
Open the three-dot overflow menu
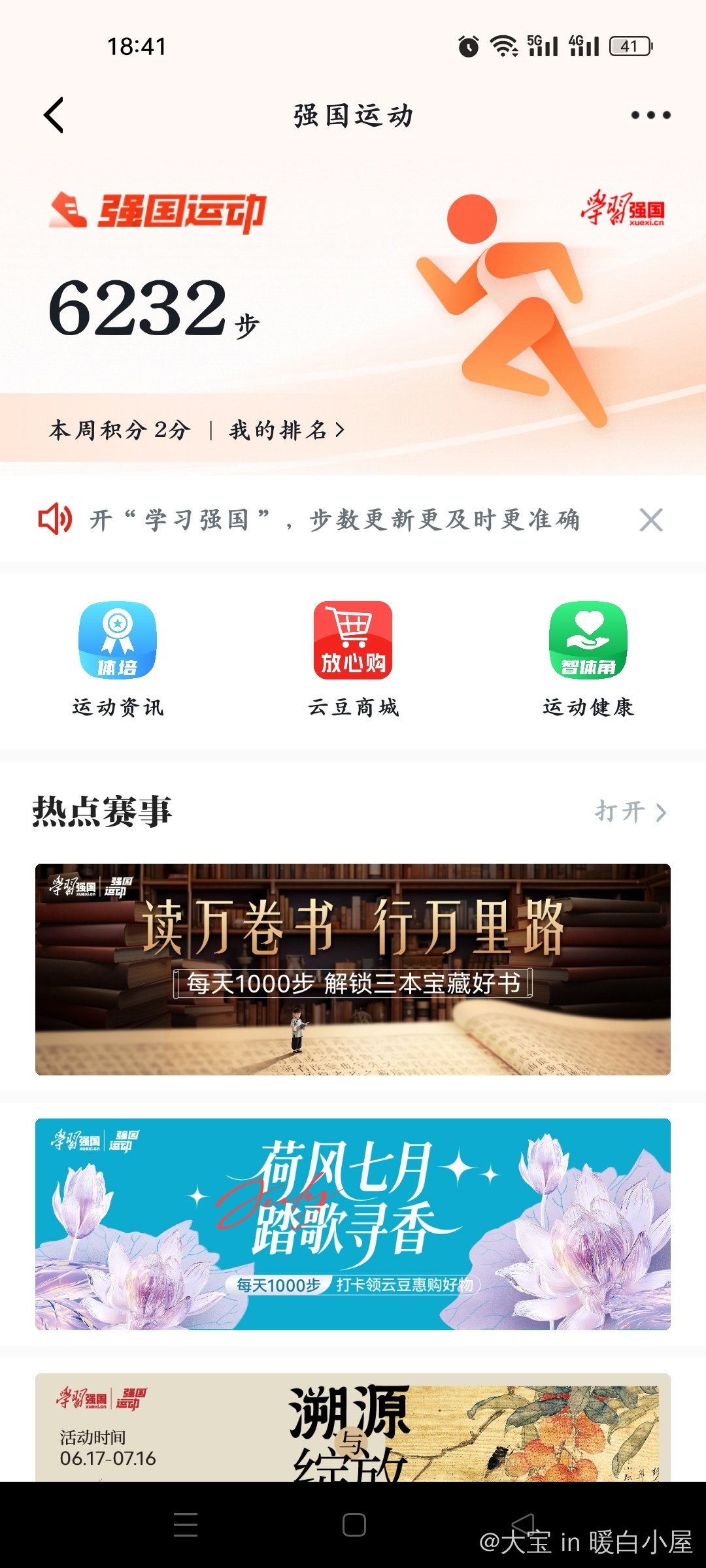tap(650, 115)
